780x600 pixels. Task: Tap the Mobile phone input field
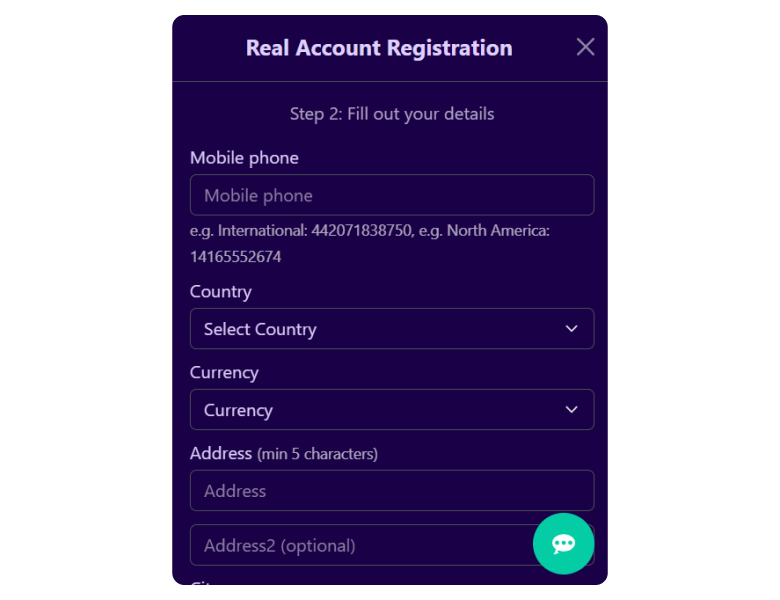click(391, 195)
